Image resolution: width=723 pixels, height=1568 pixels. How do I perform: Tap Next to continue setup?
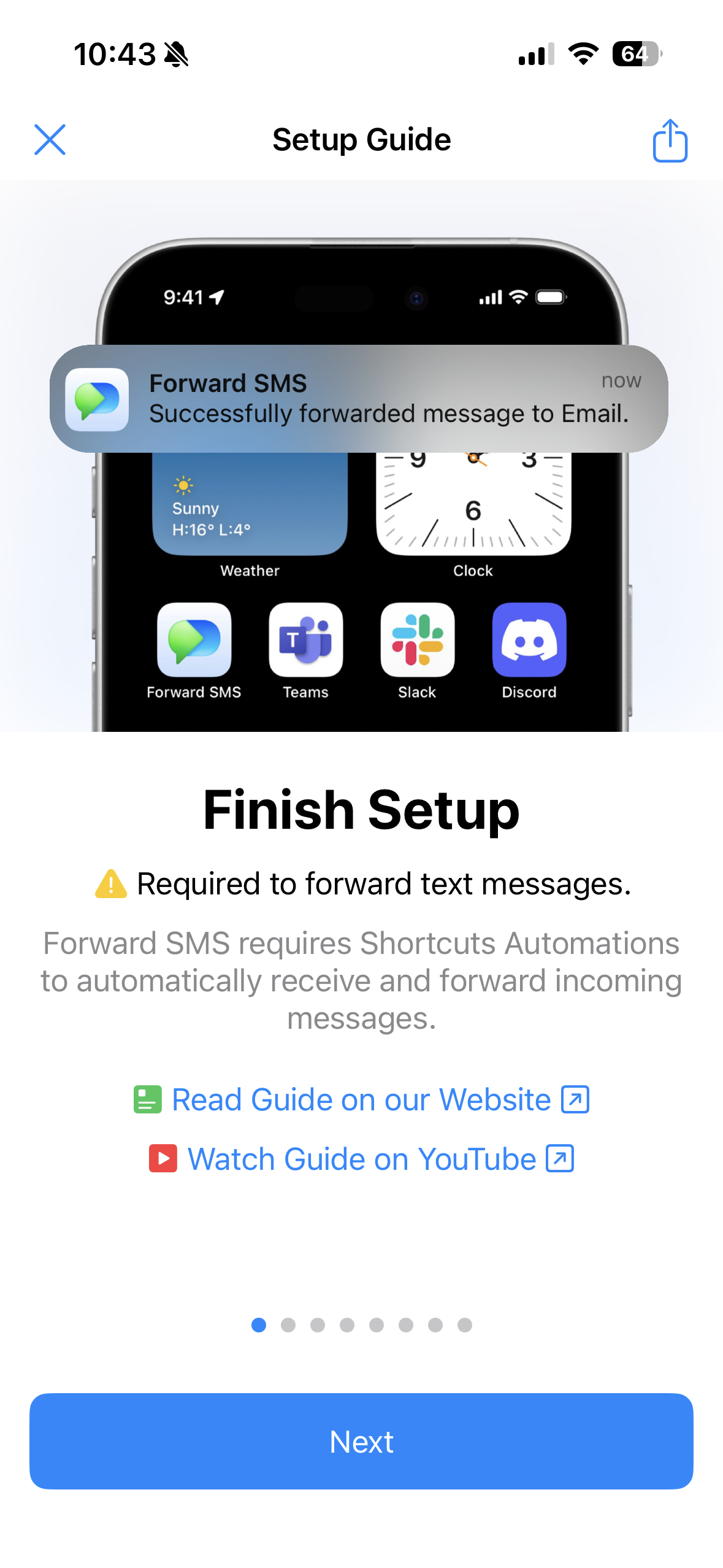tap(361, 1441)
